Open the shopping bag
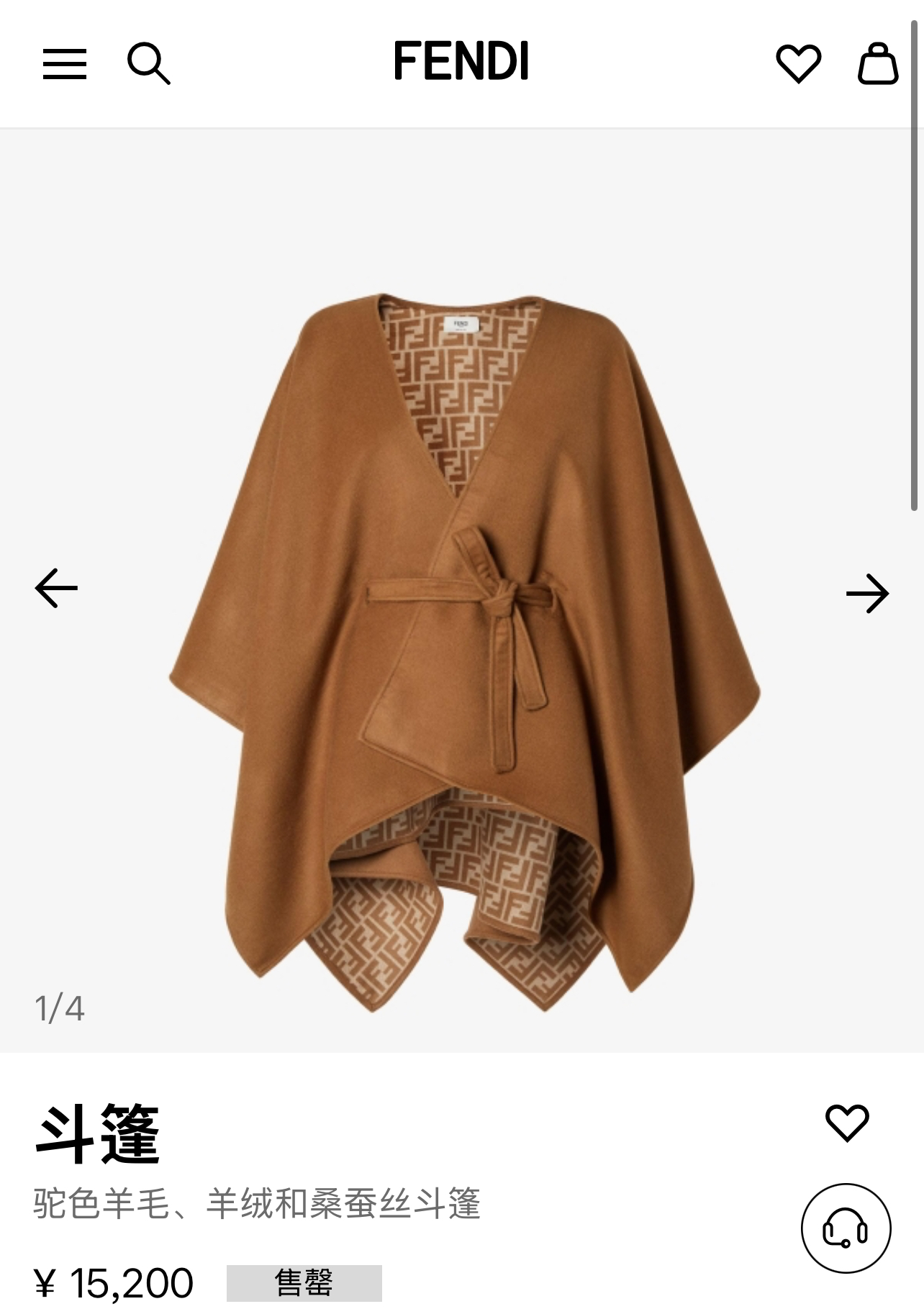Viewport: 924px width, 1309px height. 878,63
